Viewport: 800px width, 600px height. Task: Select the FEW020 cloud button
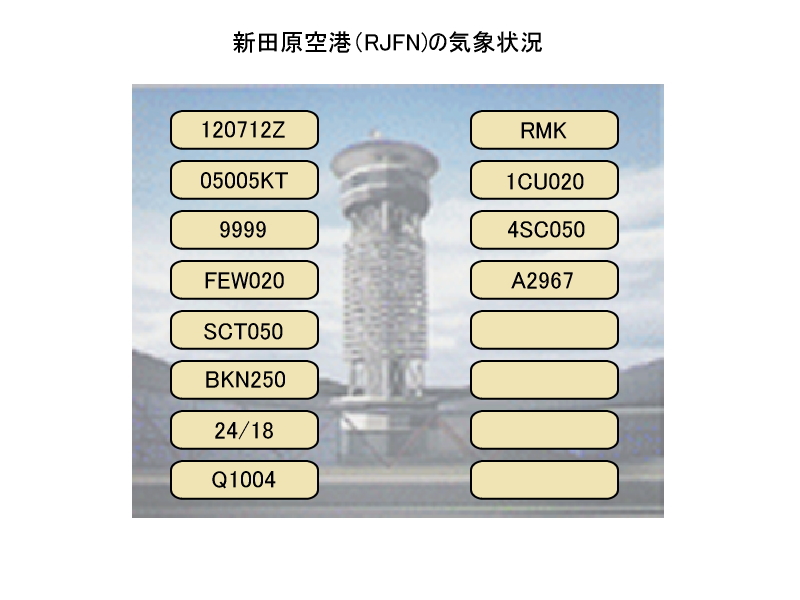coord(243,280)
